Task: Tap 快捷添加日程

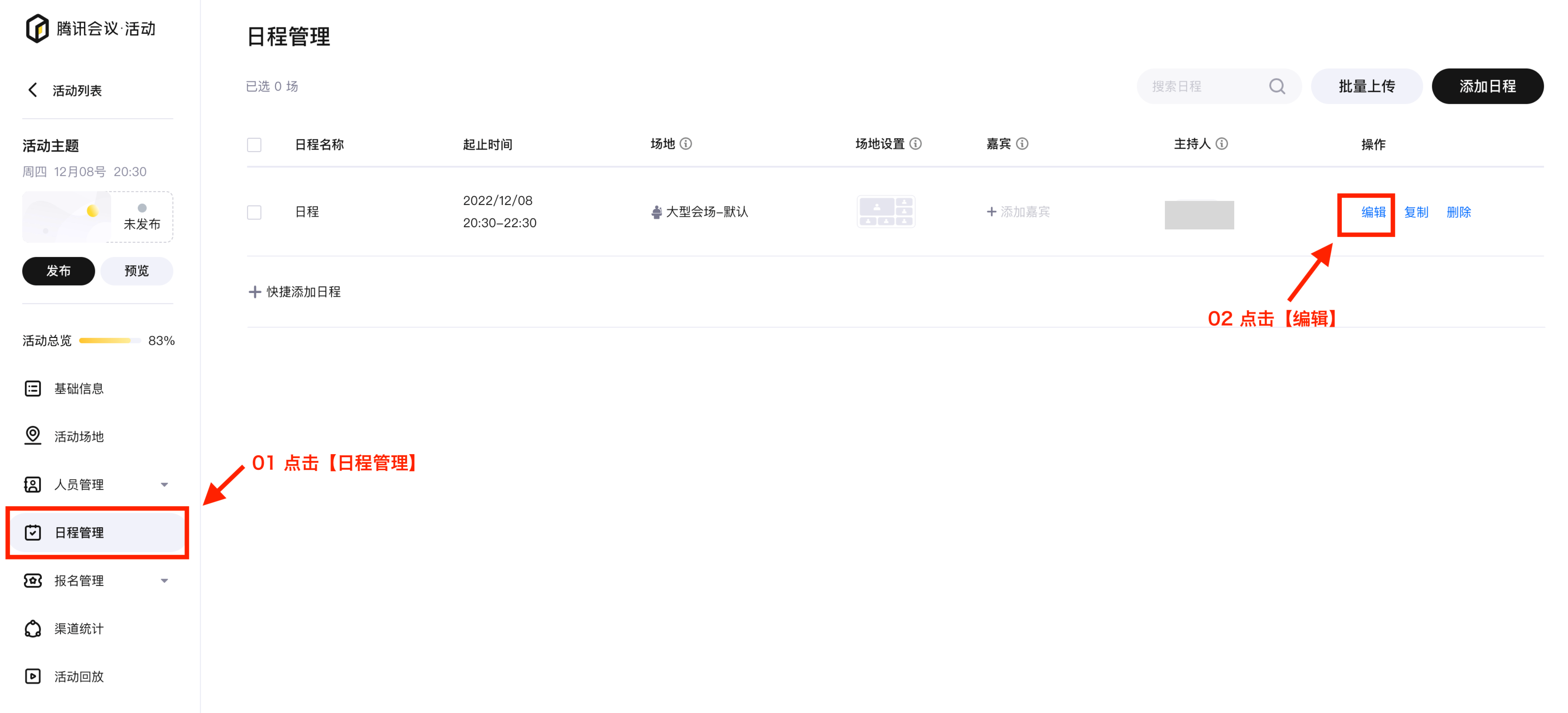Action: pos(295,292)
